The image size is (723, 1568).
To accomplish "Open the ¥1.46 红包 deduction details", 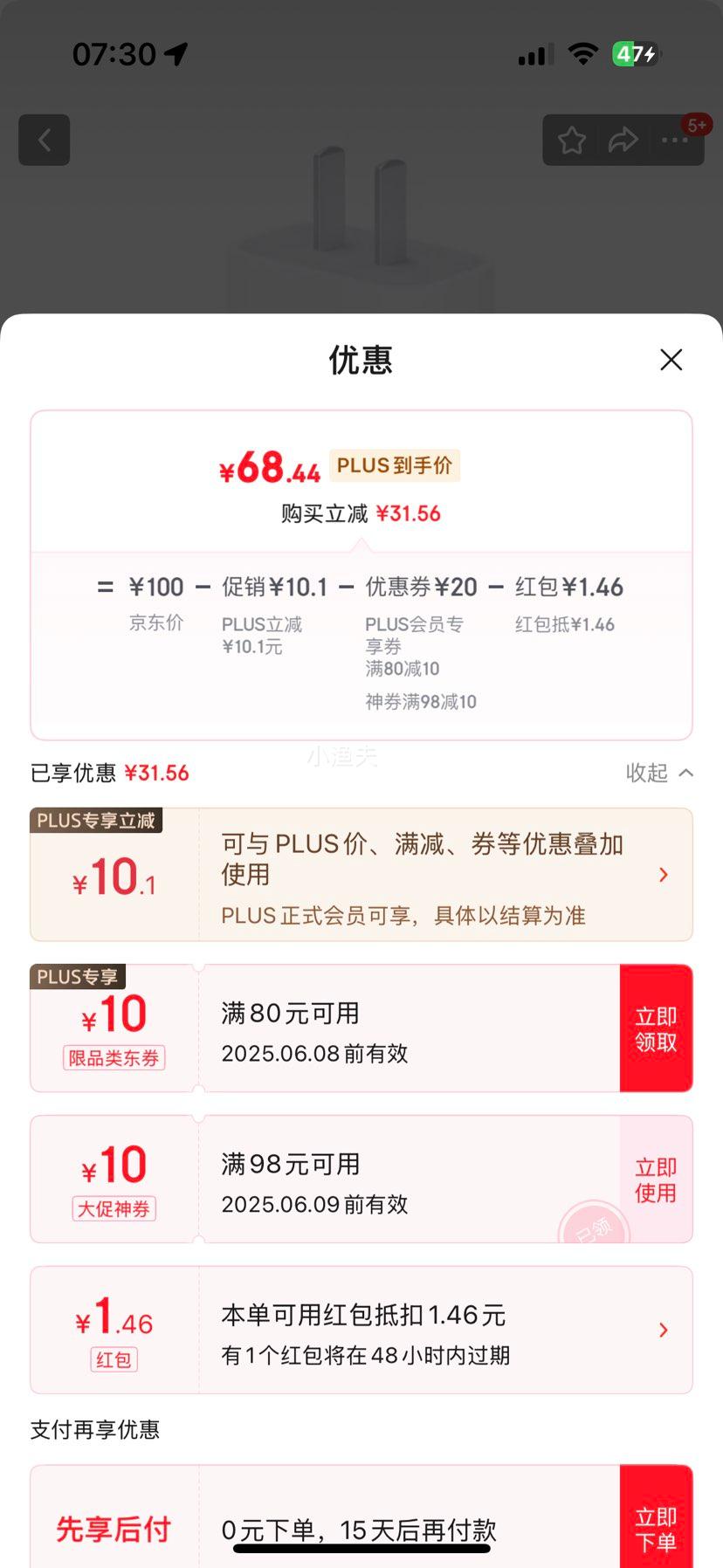I will tap(662, 1330).
